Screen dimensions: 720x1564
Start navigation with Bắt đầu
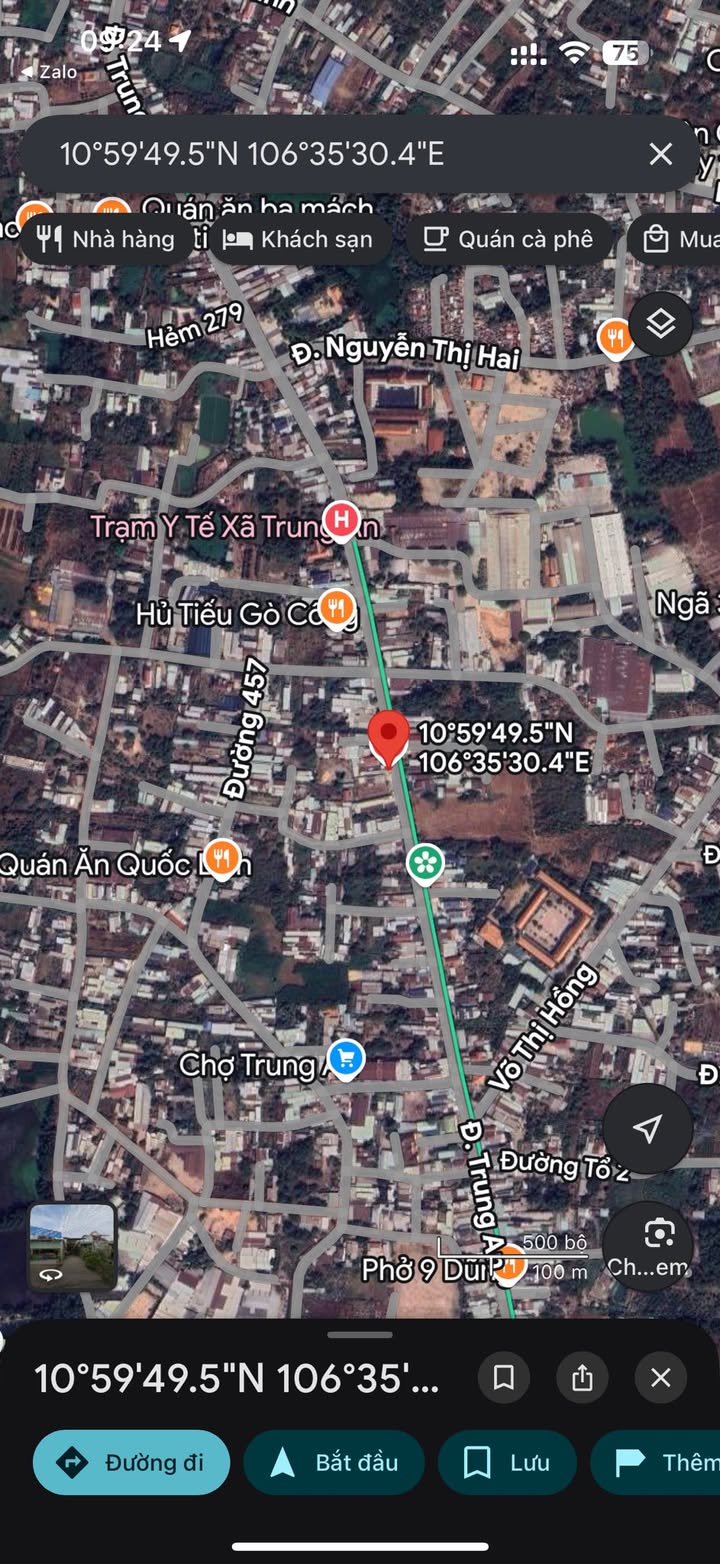click(334, 1462)
